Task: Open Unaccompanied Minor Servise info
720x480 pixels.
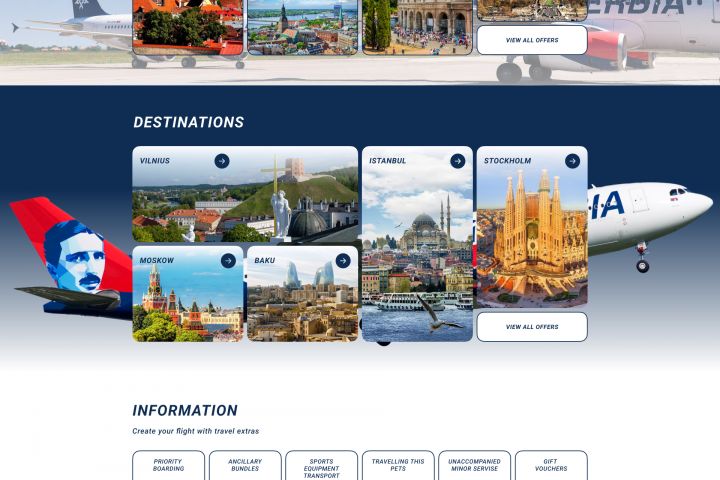Action: pyautogui.click(x=474, y=466)
